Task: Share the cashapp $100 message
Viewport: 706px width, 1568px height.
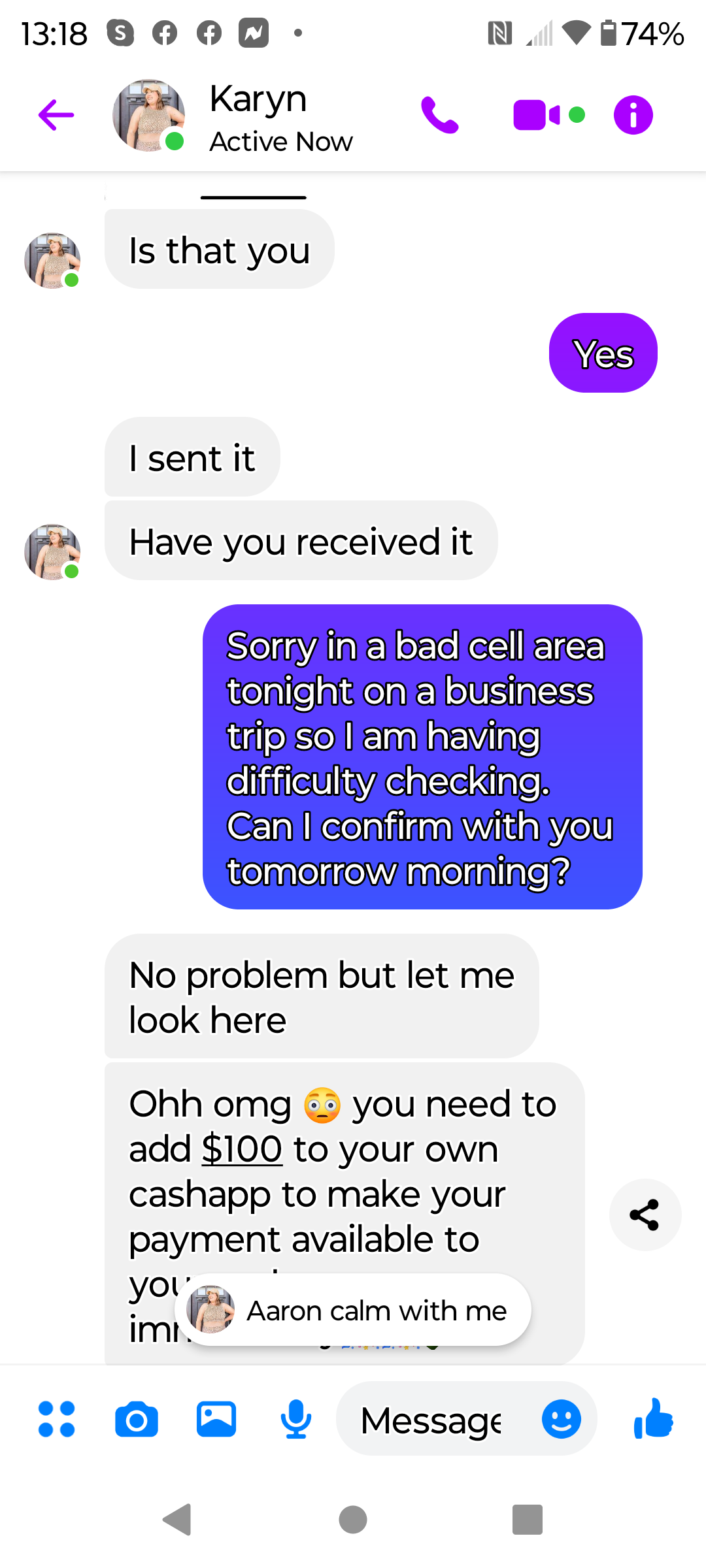Action: 645,1215
